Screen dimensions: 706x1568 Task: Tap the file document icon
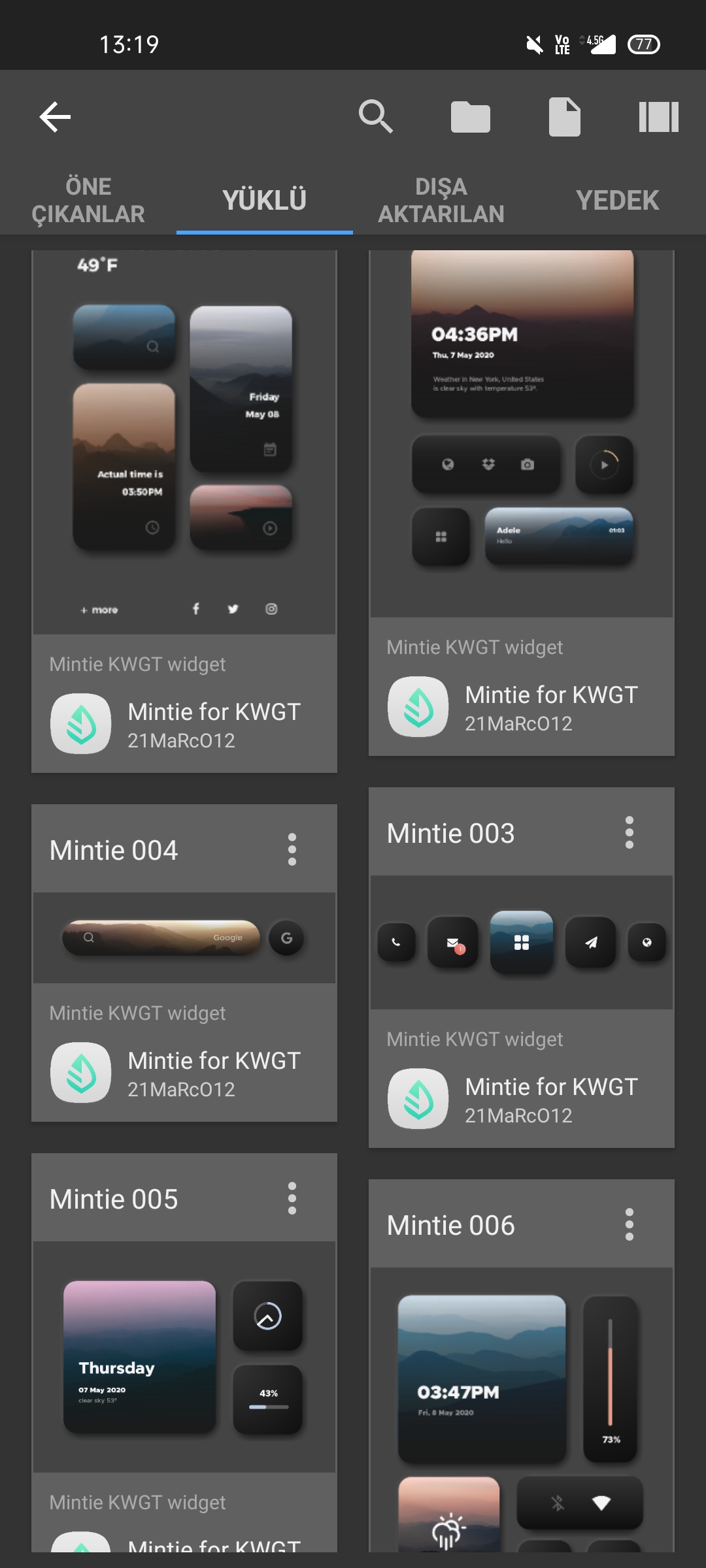click(565, 117)
